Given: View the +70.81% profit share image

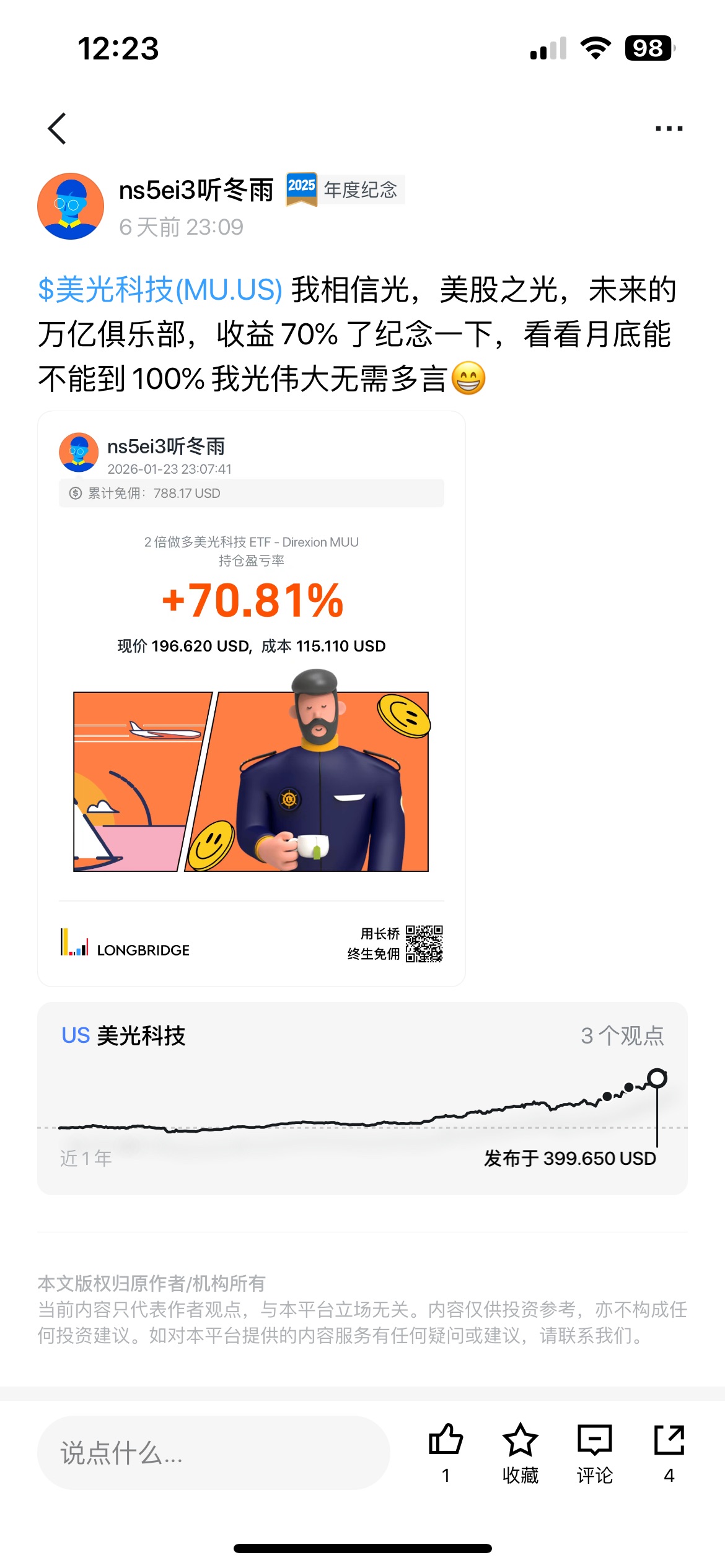Looking at the screenshot, I should (x=252, y=698).
